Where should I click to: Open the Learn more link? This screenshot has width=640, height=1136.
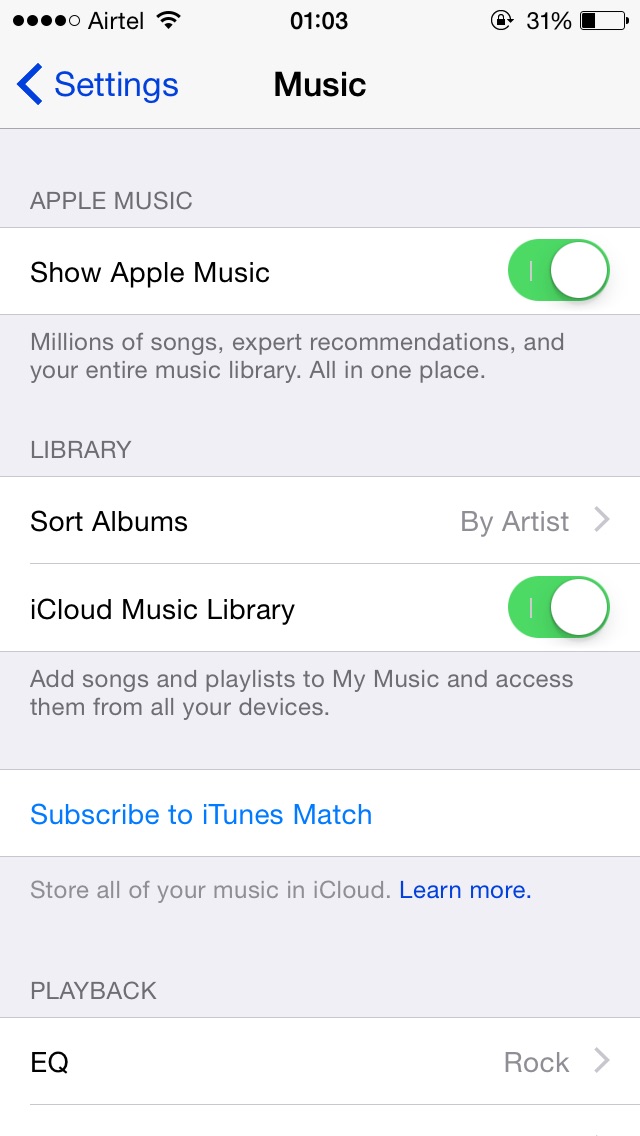coord(465,890)
